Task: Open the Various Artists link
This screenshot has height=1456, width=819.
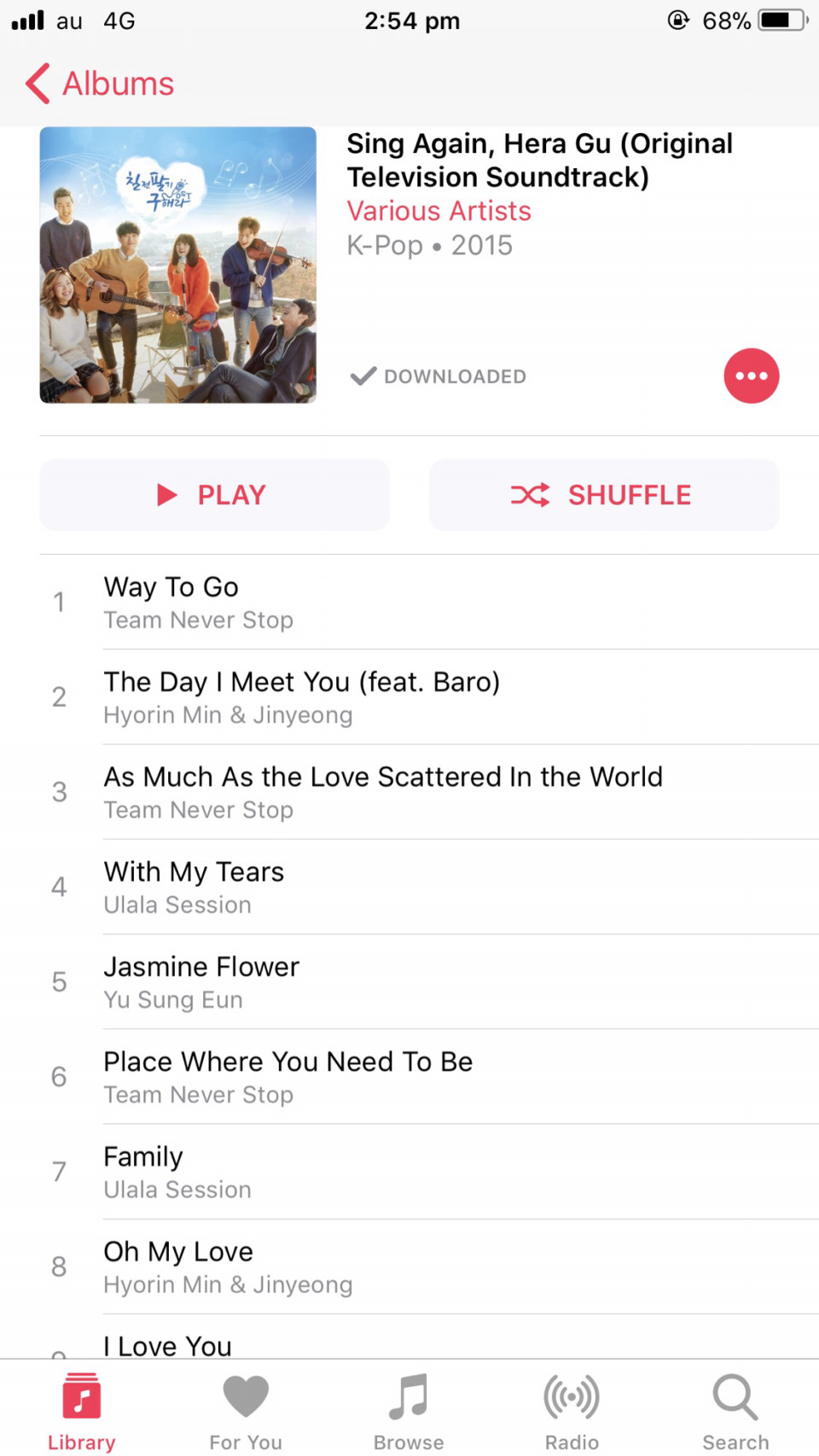Action: [x=439, y=211]
